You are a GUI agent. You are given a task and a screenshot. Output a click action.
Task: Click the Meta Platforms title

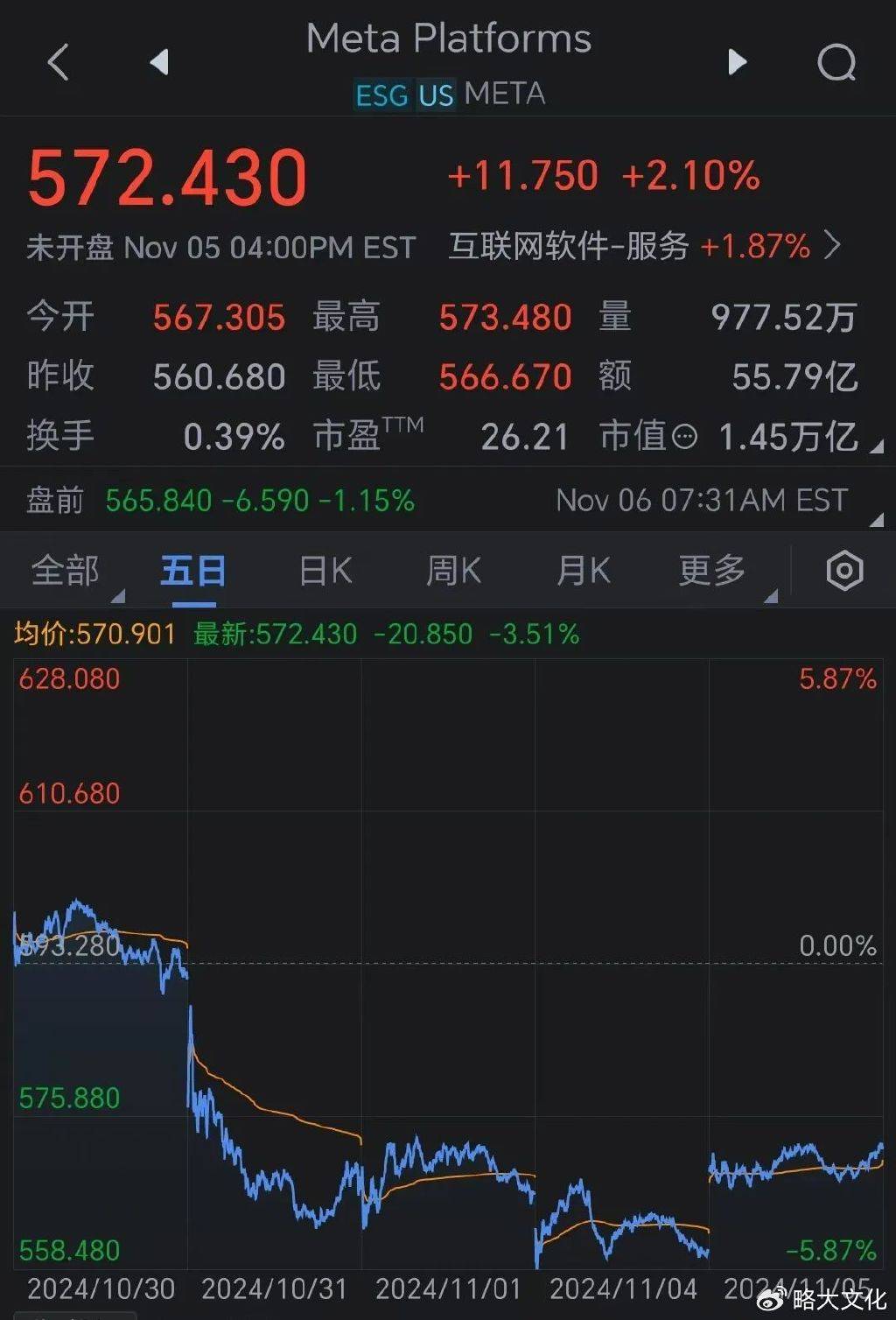coord(448,39)
